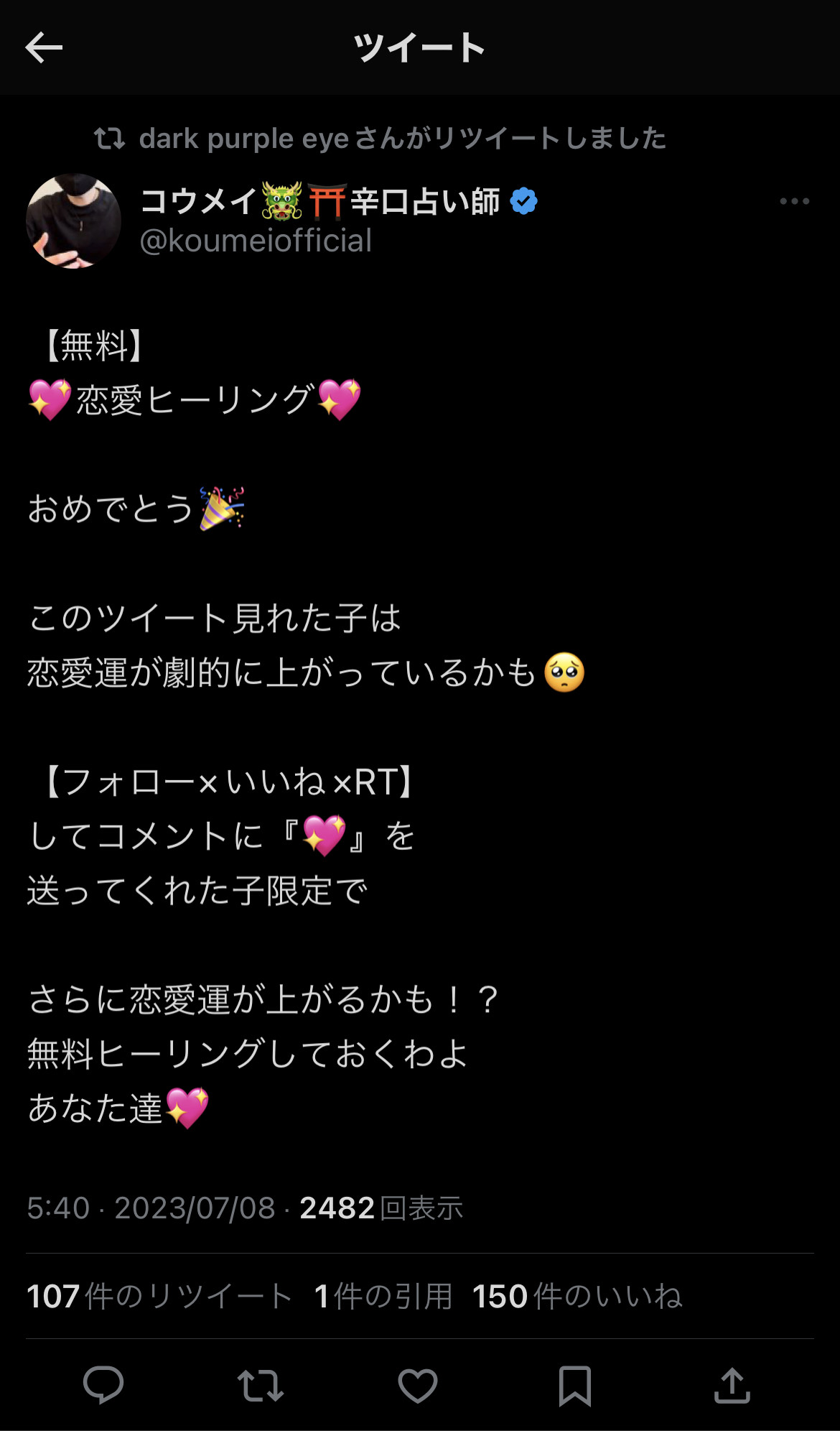The image size is (840, 1431).
Task: Share this tweet
Action: (732, 1385)
